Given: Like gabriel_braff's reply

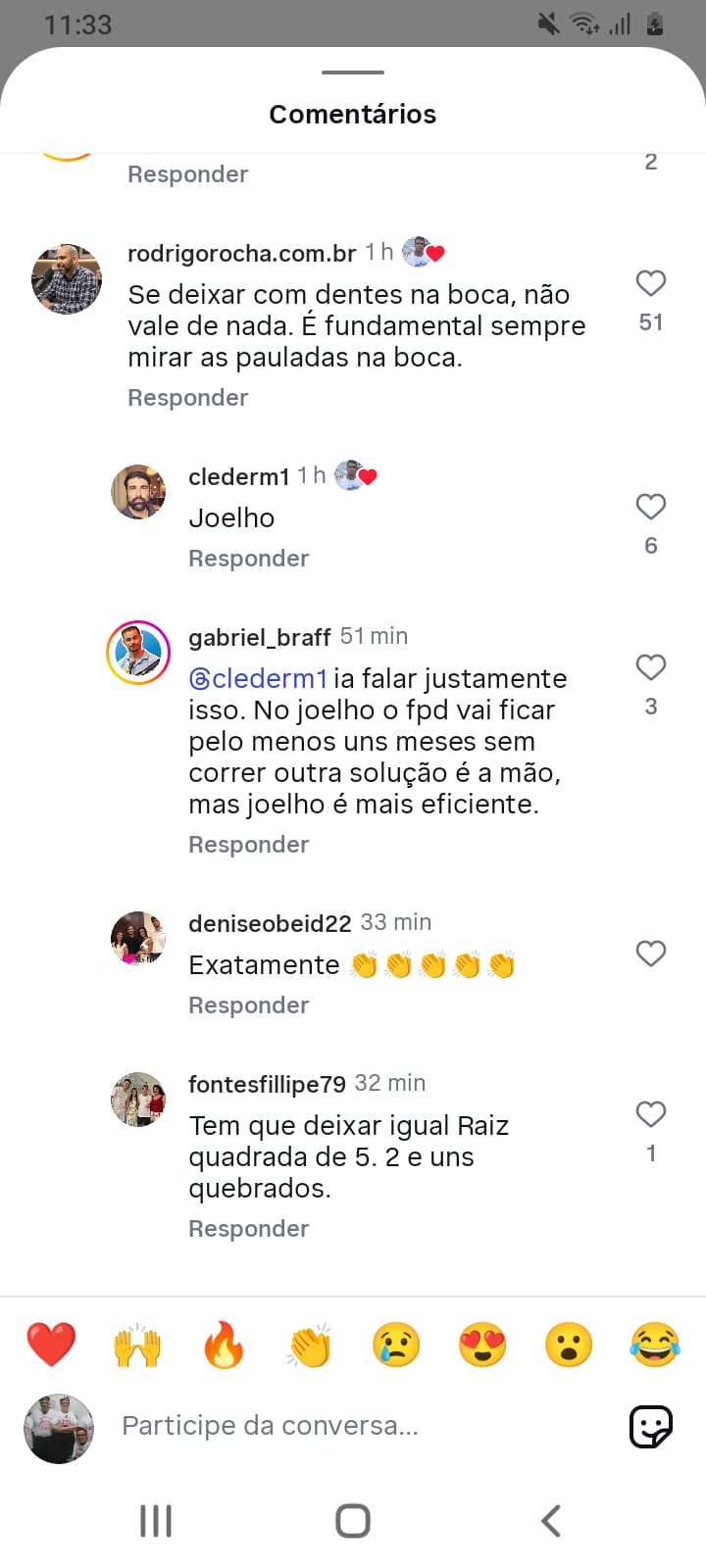Looking at the screenshot, I should pos(651,668).
